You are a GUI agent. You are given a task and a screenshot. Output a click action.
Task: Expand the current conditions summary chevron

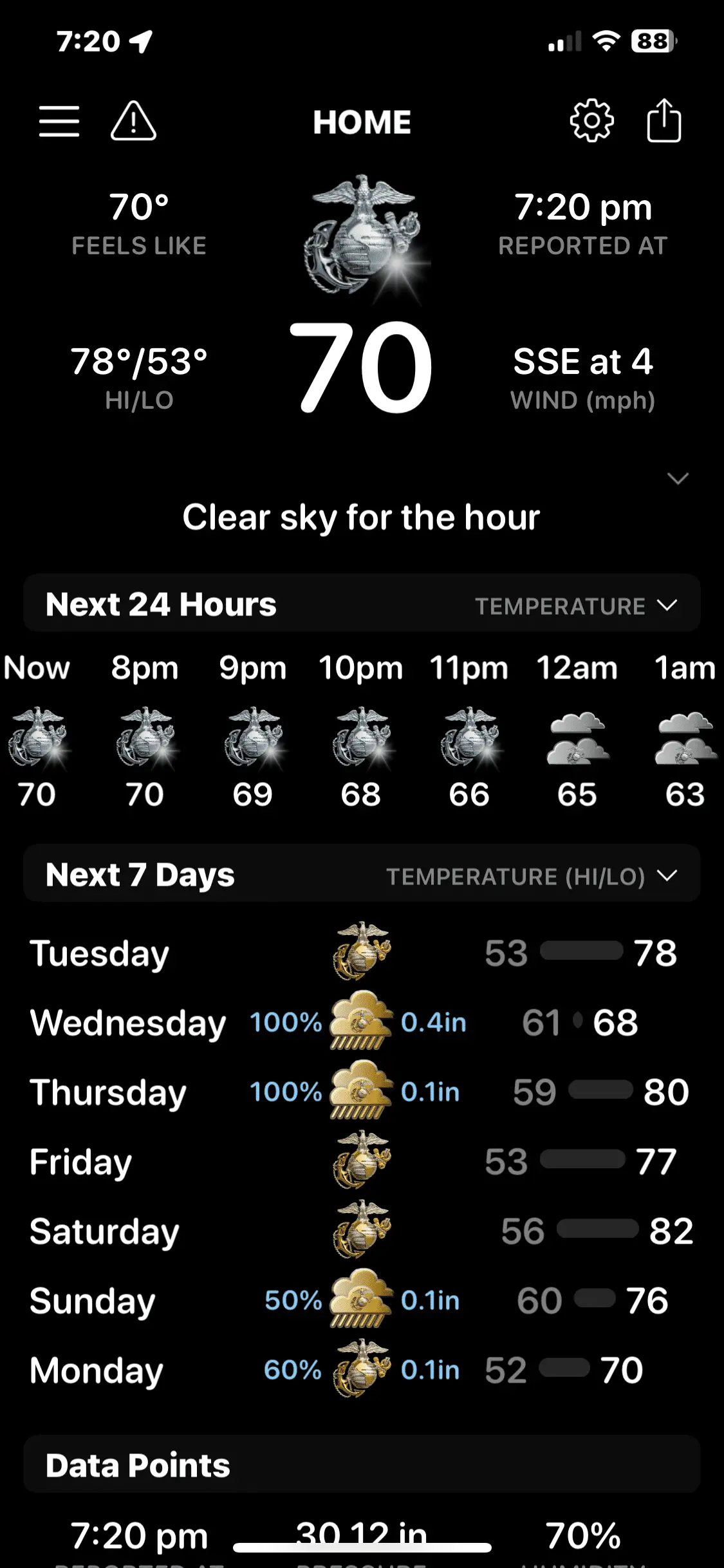678,478
